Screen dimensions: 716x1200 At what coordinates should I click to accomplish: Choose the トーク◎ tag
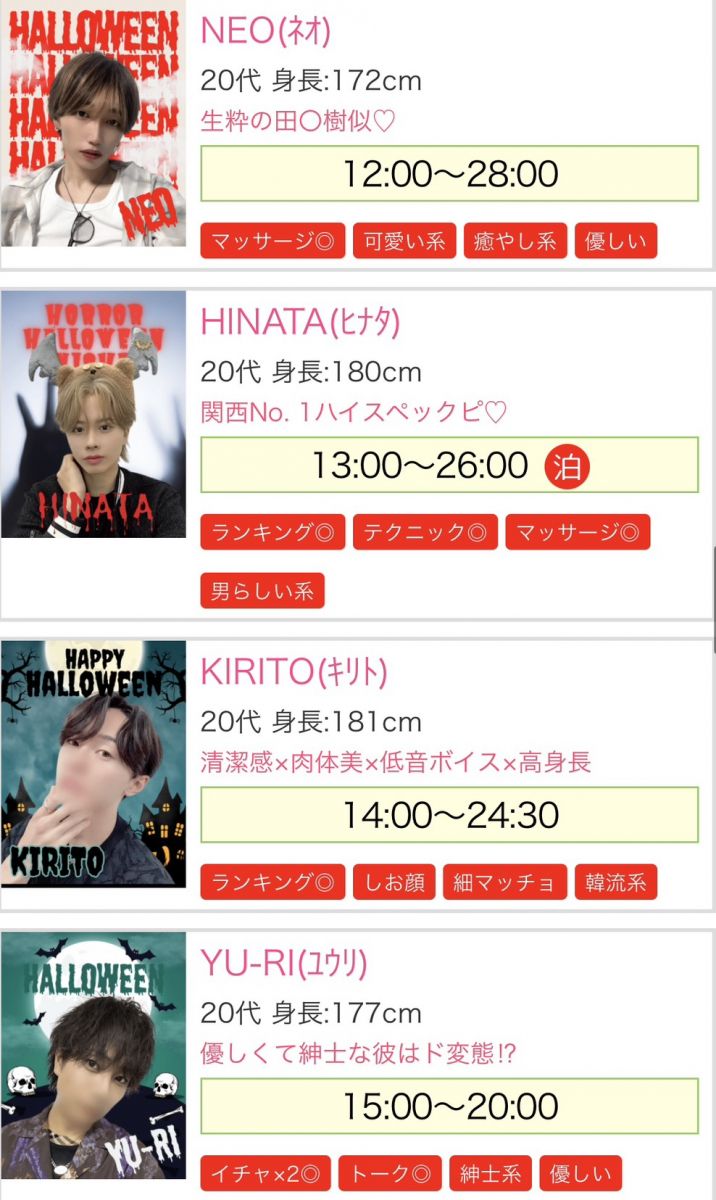point(390,1173)
